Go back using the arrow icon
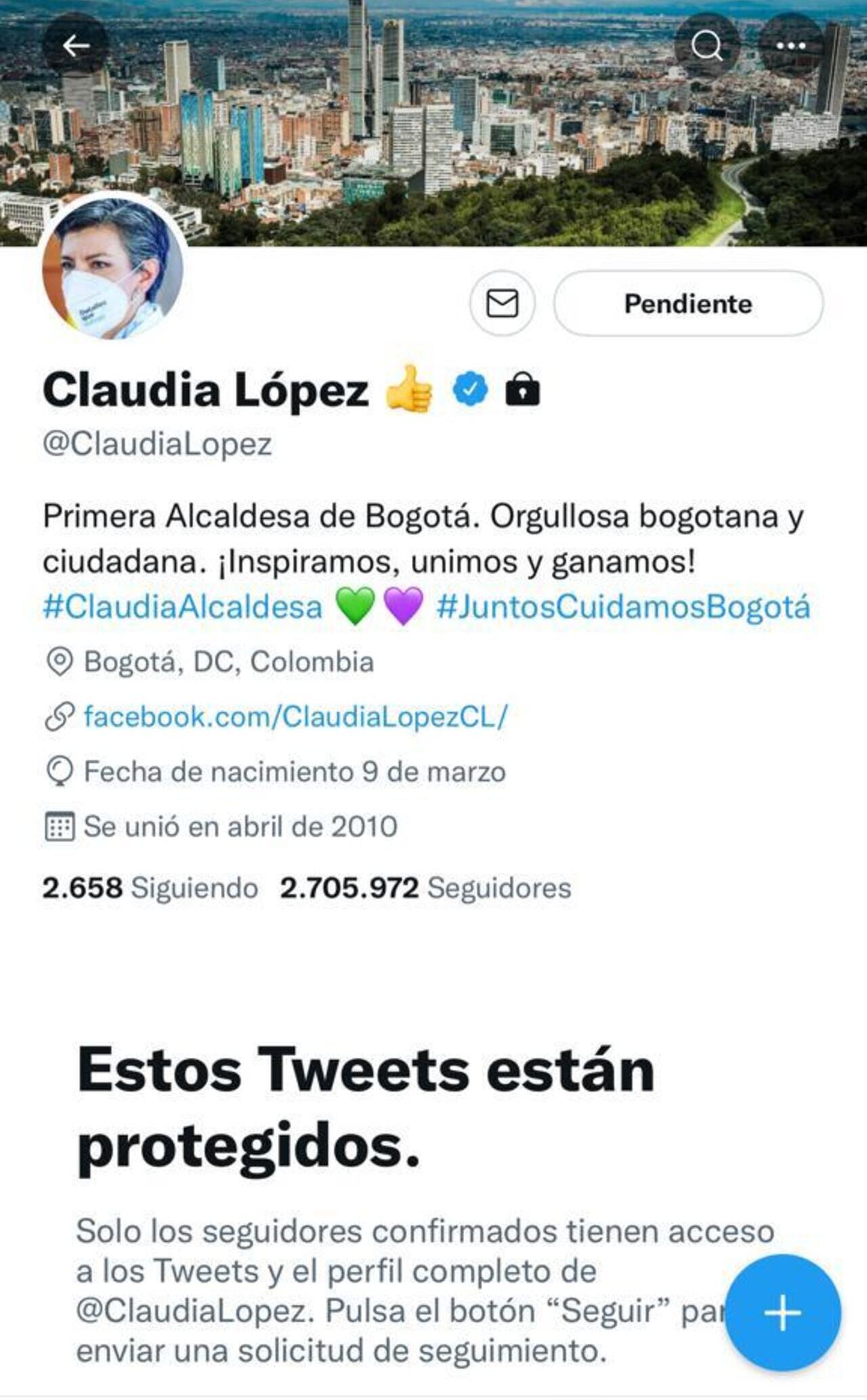867x1400 pixels. coord(77,45)
